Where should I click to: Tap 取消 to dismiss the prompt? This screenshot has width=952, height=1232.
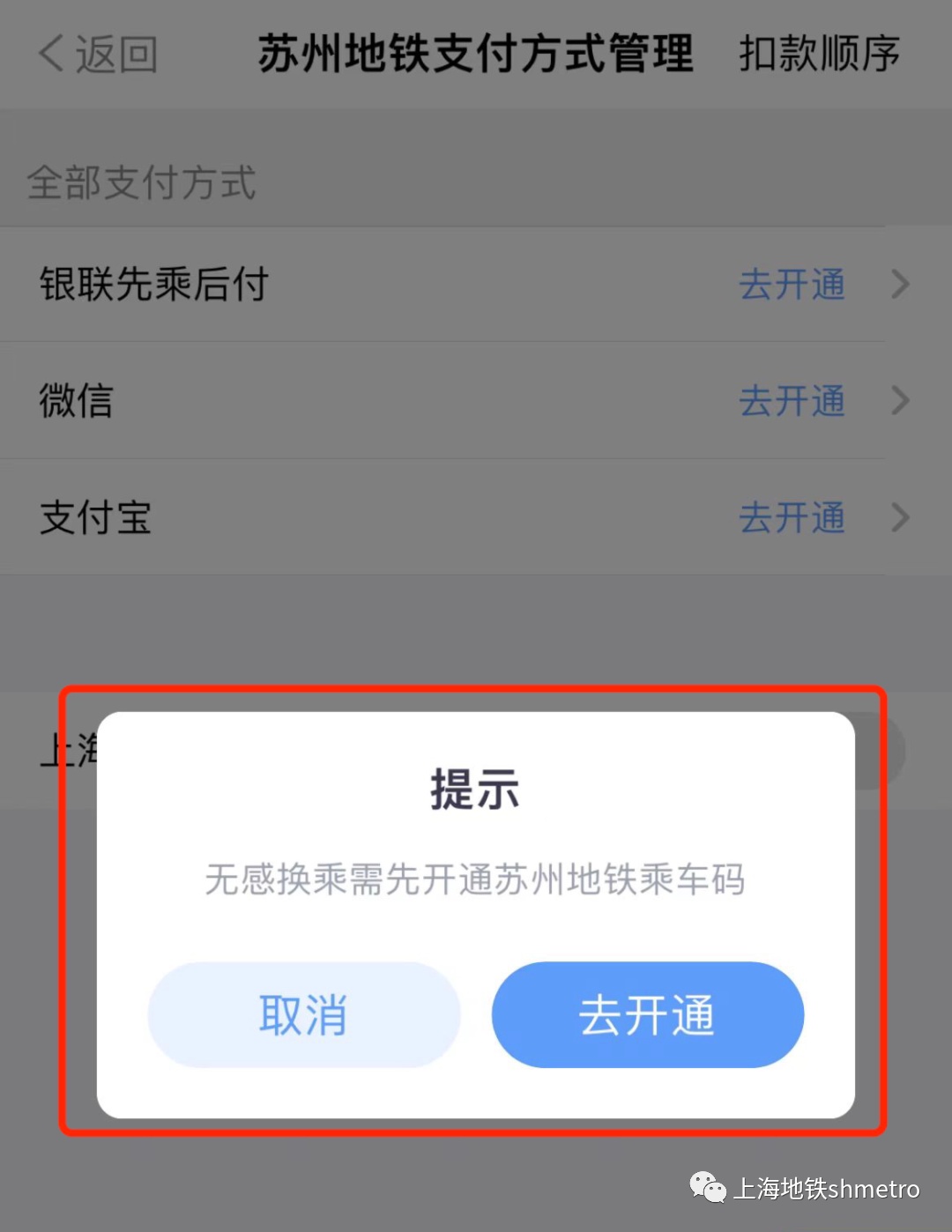304,1015
